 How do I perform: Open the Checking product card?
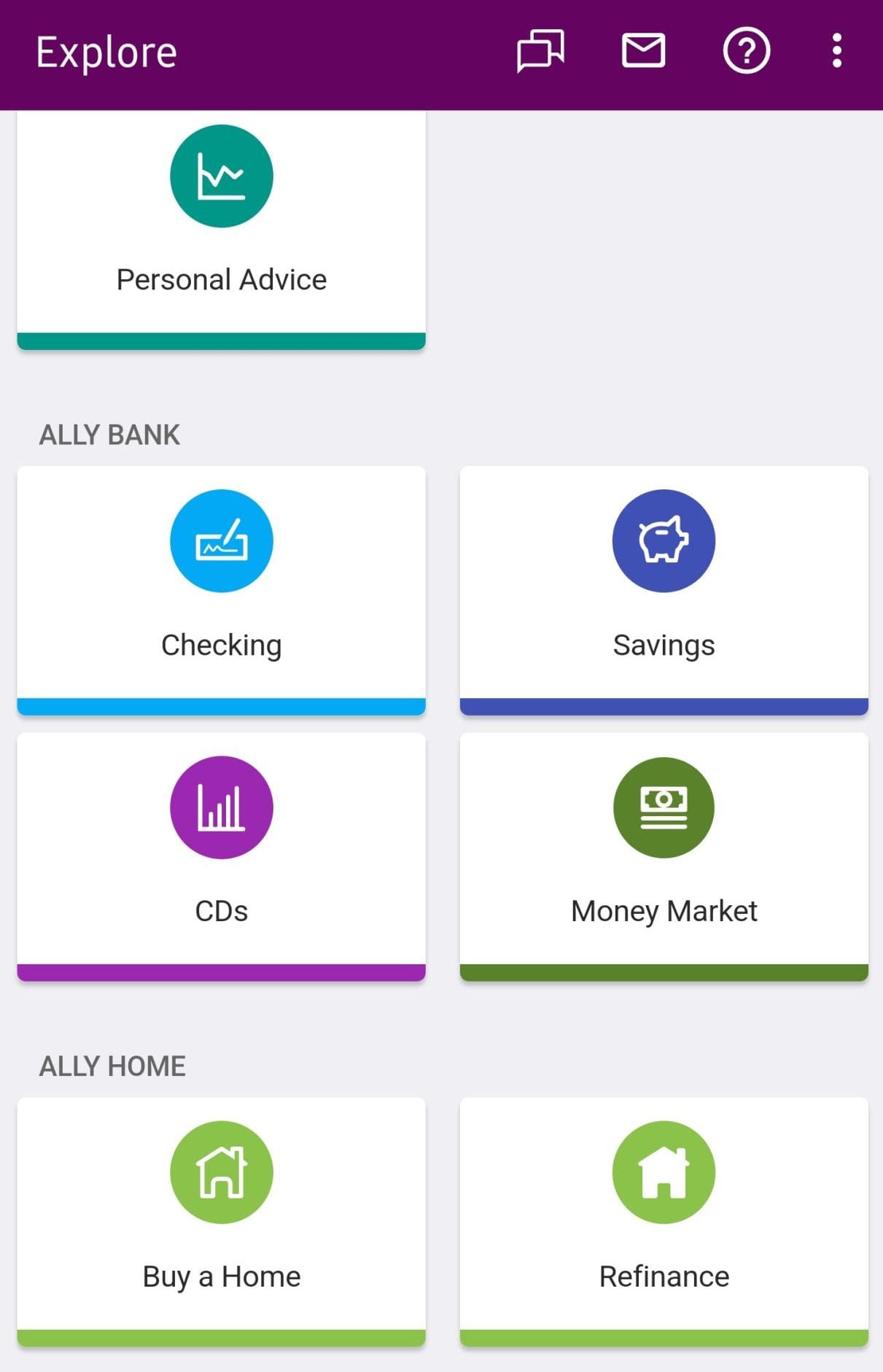222,589
